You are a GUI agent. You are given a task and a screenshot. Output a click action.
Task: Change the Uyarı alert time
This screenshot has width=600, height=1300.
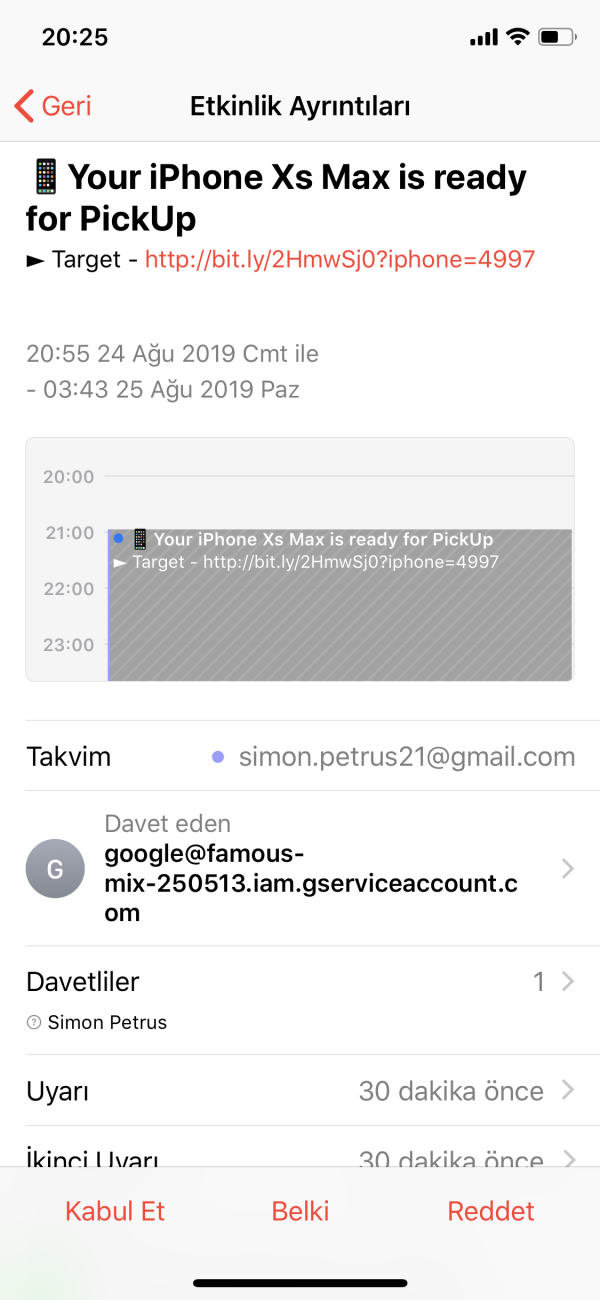[x=300, y=1090]
